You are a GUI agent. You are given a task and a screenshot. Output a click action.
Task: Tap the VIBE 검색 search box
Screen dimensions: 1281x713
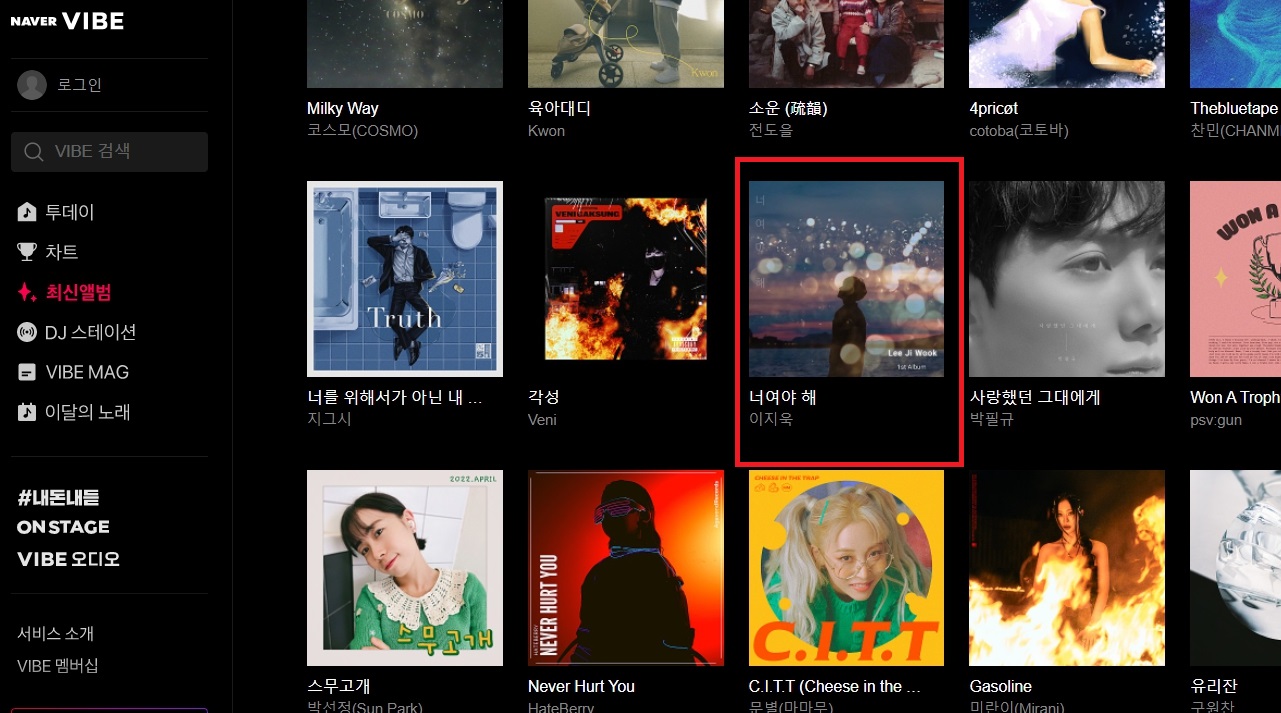coord(110,152)
